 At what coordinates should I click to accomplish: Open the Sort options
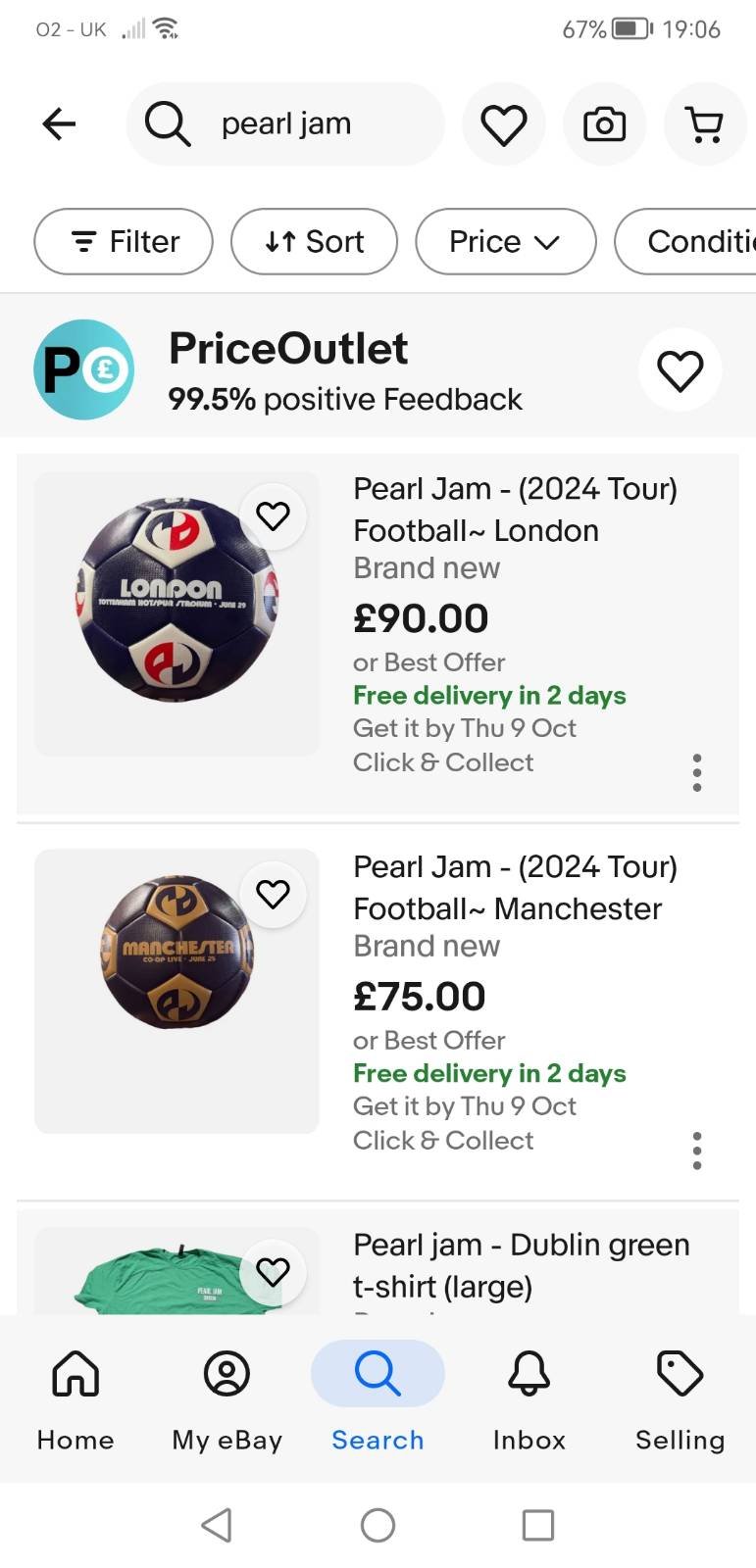[x=314, y=241]
